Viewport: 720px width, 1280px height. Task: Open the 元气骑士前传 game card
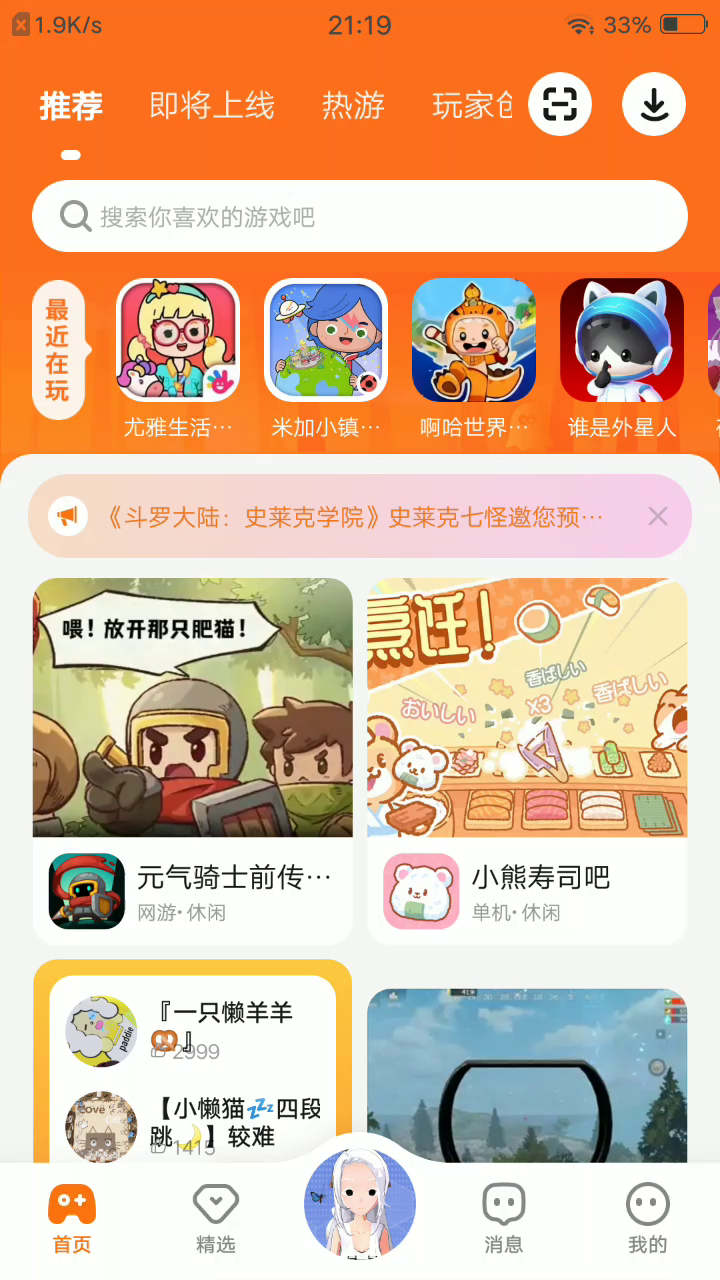tap(193, 760)
